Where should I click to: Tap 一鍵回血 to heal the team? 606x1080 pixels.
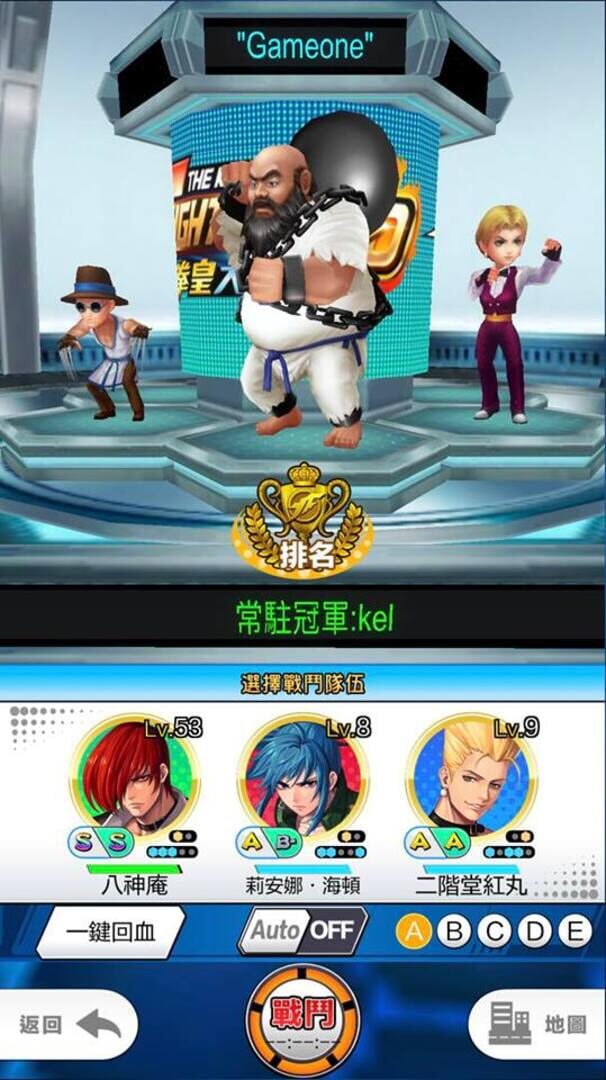(x=111, y=932)
